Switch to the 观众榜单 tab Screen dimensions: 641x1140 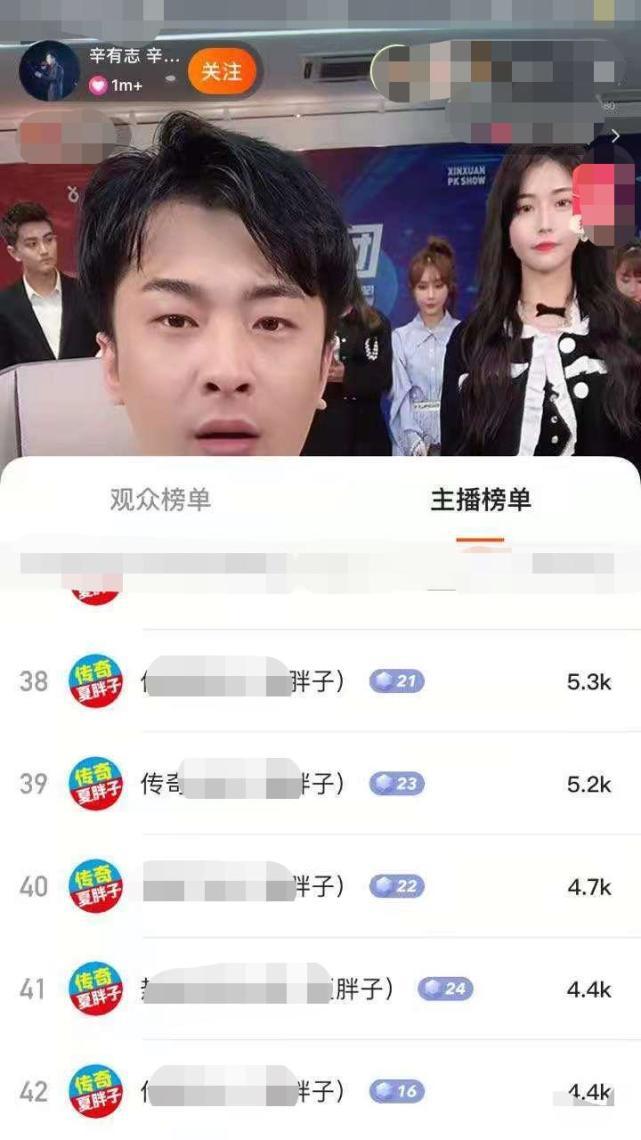click(x=161, y=500)
